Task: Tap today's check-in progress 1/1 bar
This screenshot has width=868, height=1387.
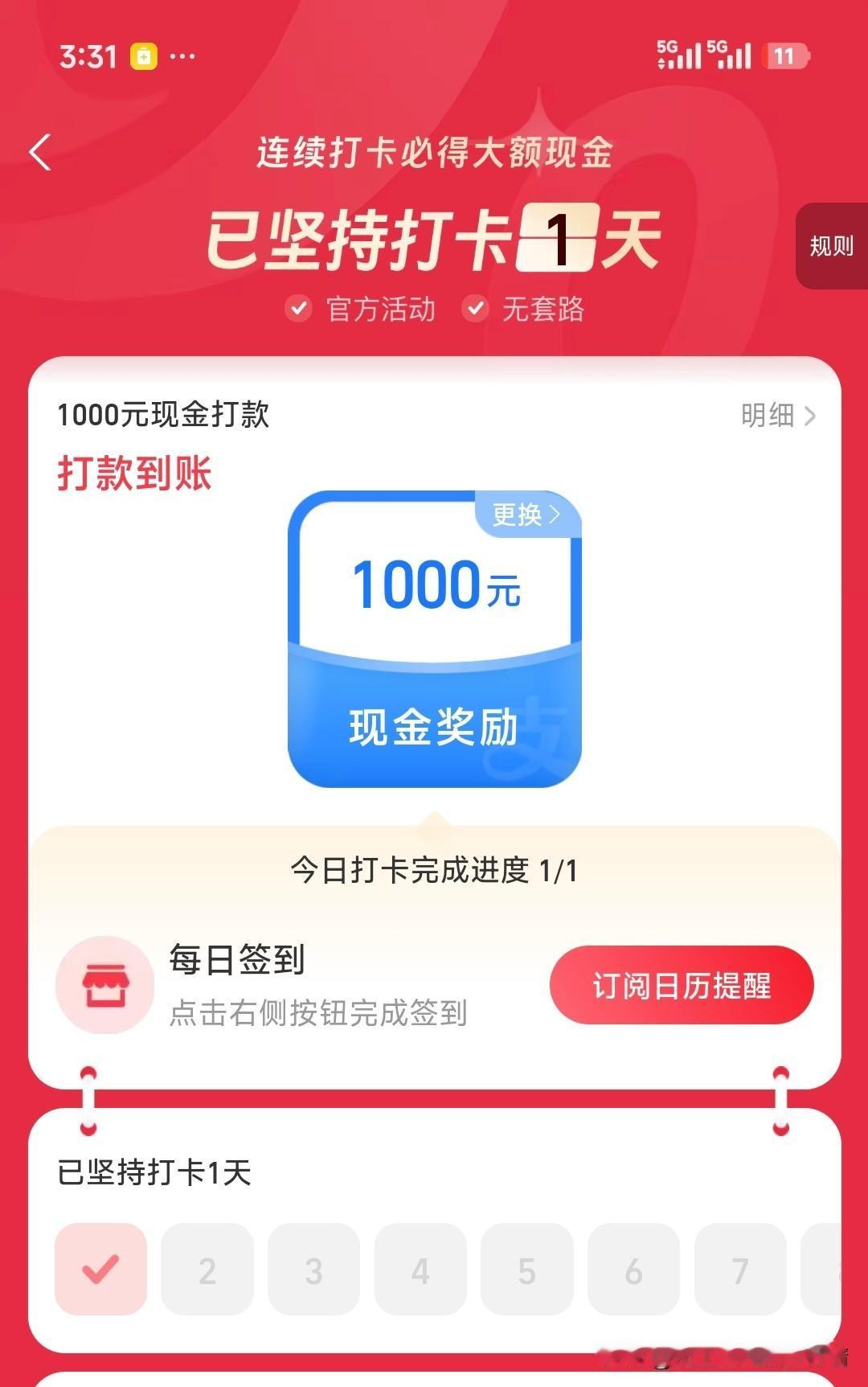Action: pyautogui.click(x=434, y=870)
